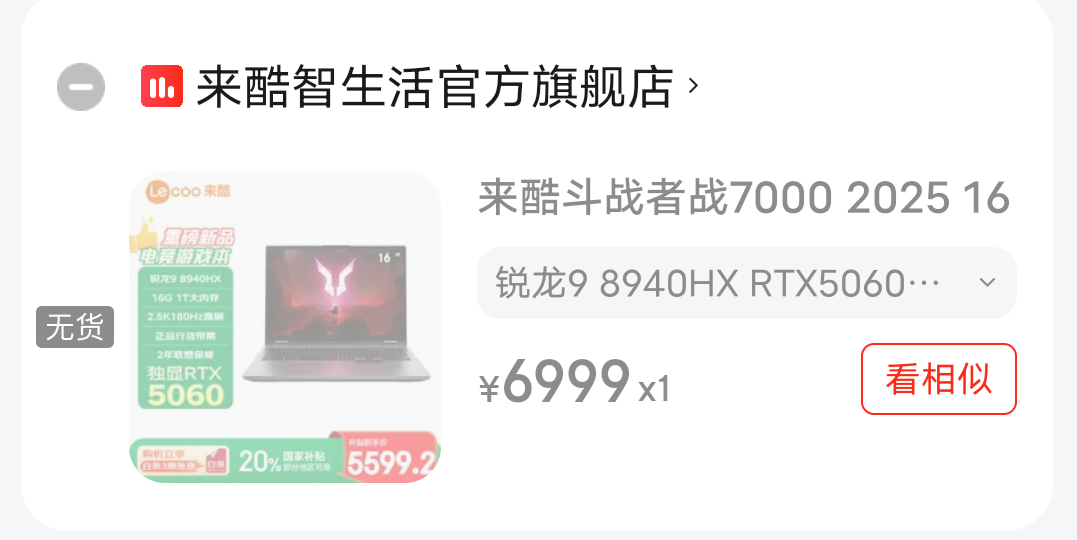Expand the 锐龙9 8940HX RTX5060 spec dropdown
This screenshot has height=540, width=1077.
point(746,283)
